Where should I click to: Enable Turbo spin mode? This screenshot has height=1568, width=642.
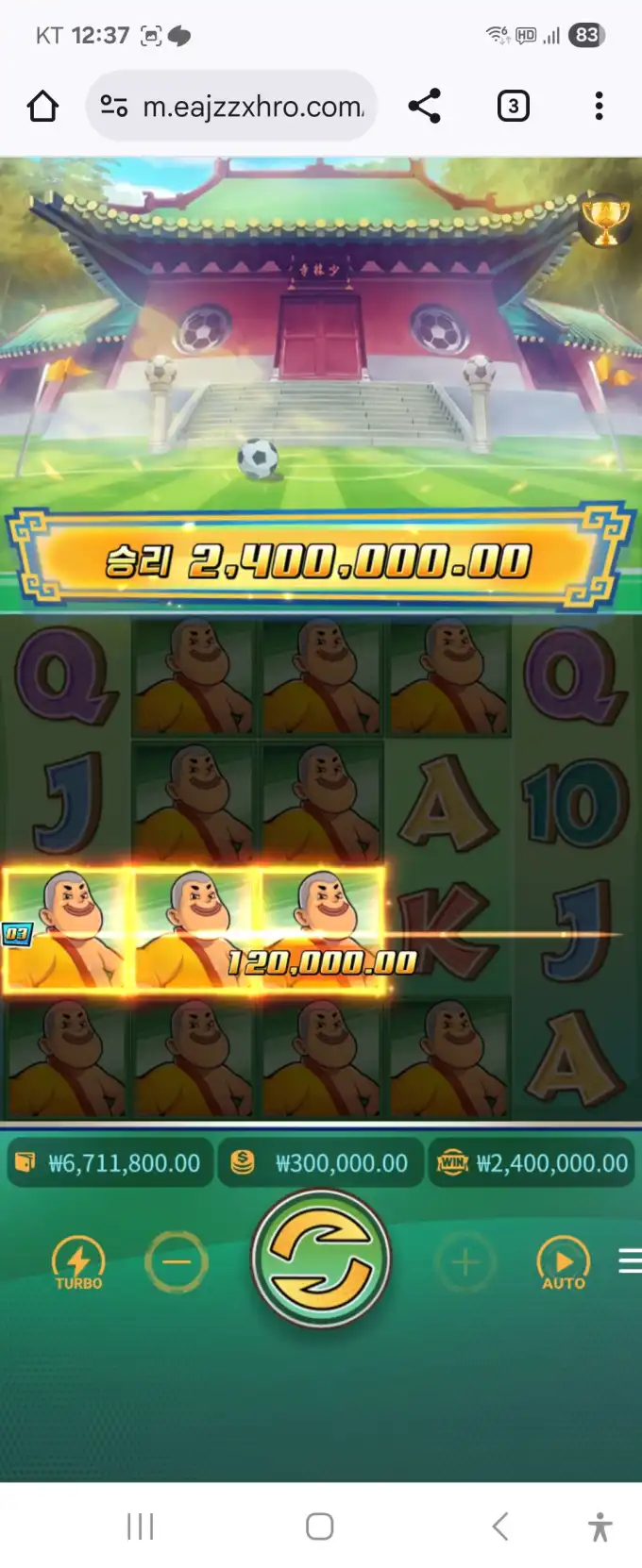coord(78,1262)
